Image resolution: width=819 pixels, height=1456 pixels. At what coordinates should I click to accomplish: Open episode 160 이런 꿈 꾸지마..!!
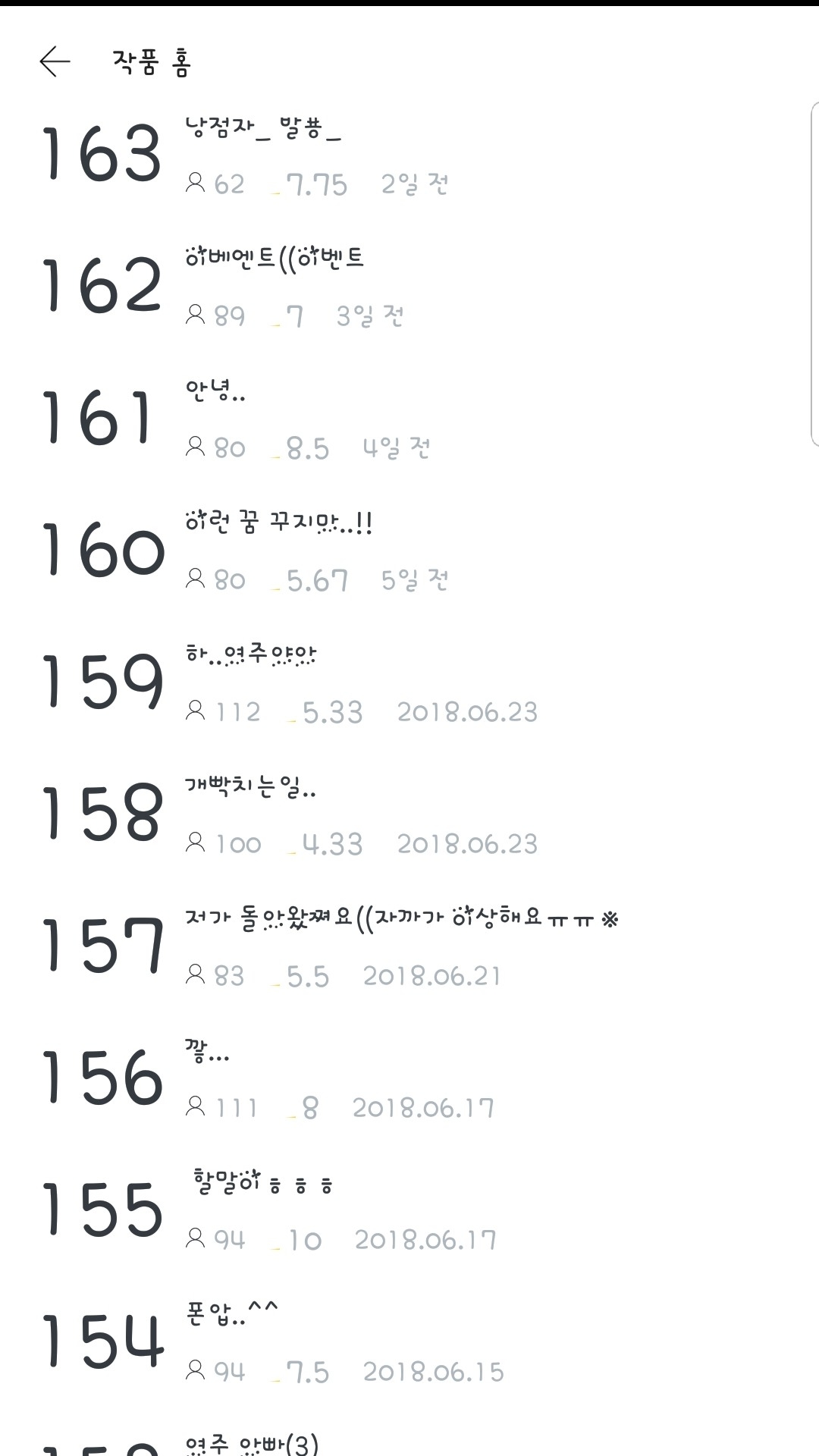click(x=409, y=551)
